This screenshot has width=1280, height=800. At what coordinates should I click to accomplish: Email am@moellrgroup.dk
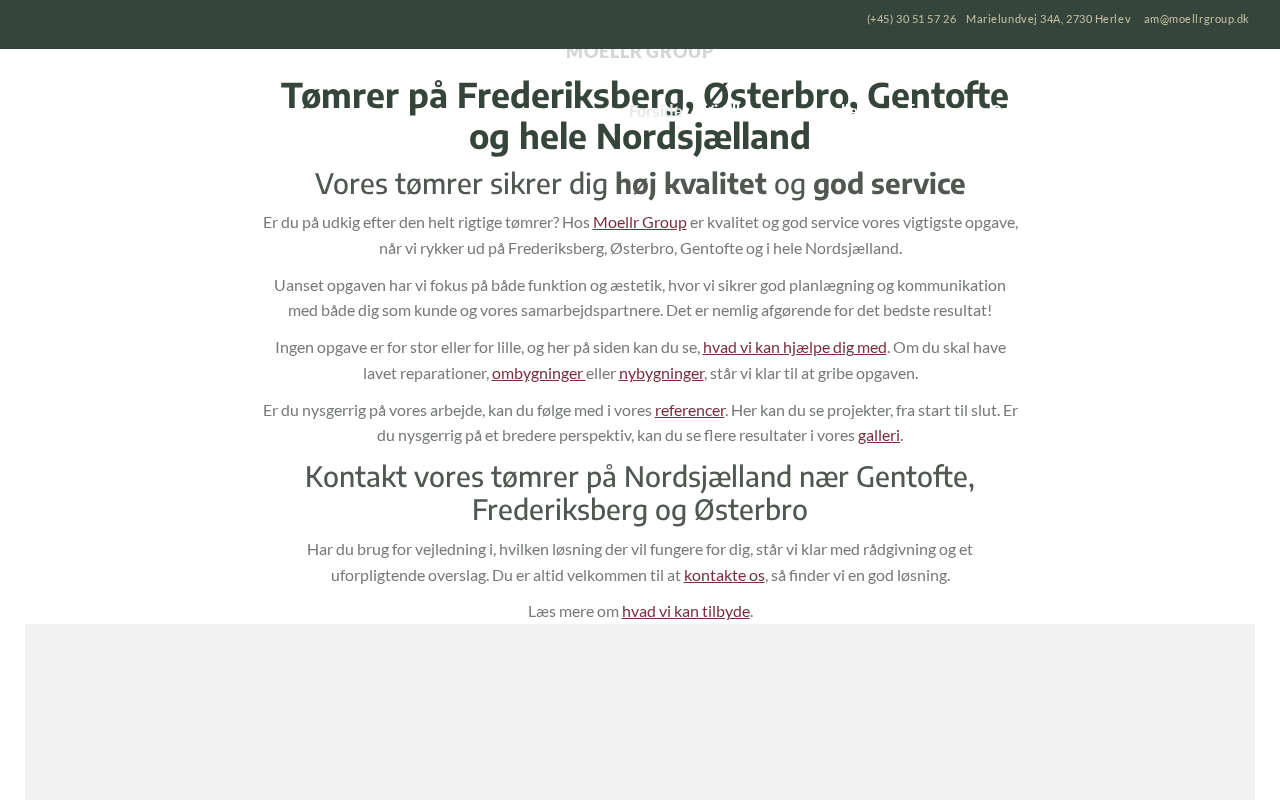[x=1196, y=19]
